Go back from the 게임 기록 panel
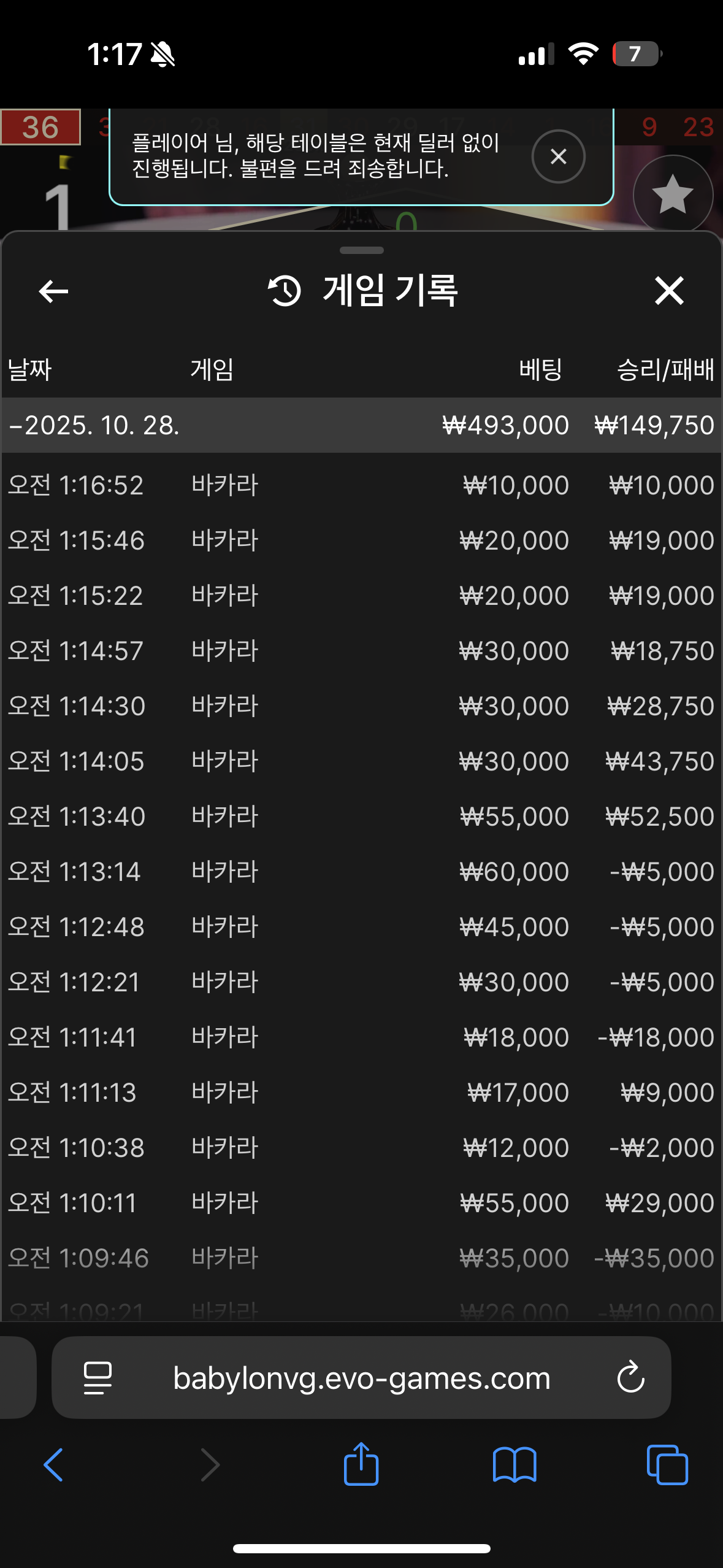Screen dimensions: 723x1568 point(53,291)
